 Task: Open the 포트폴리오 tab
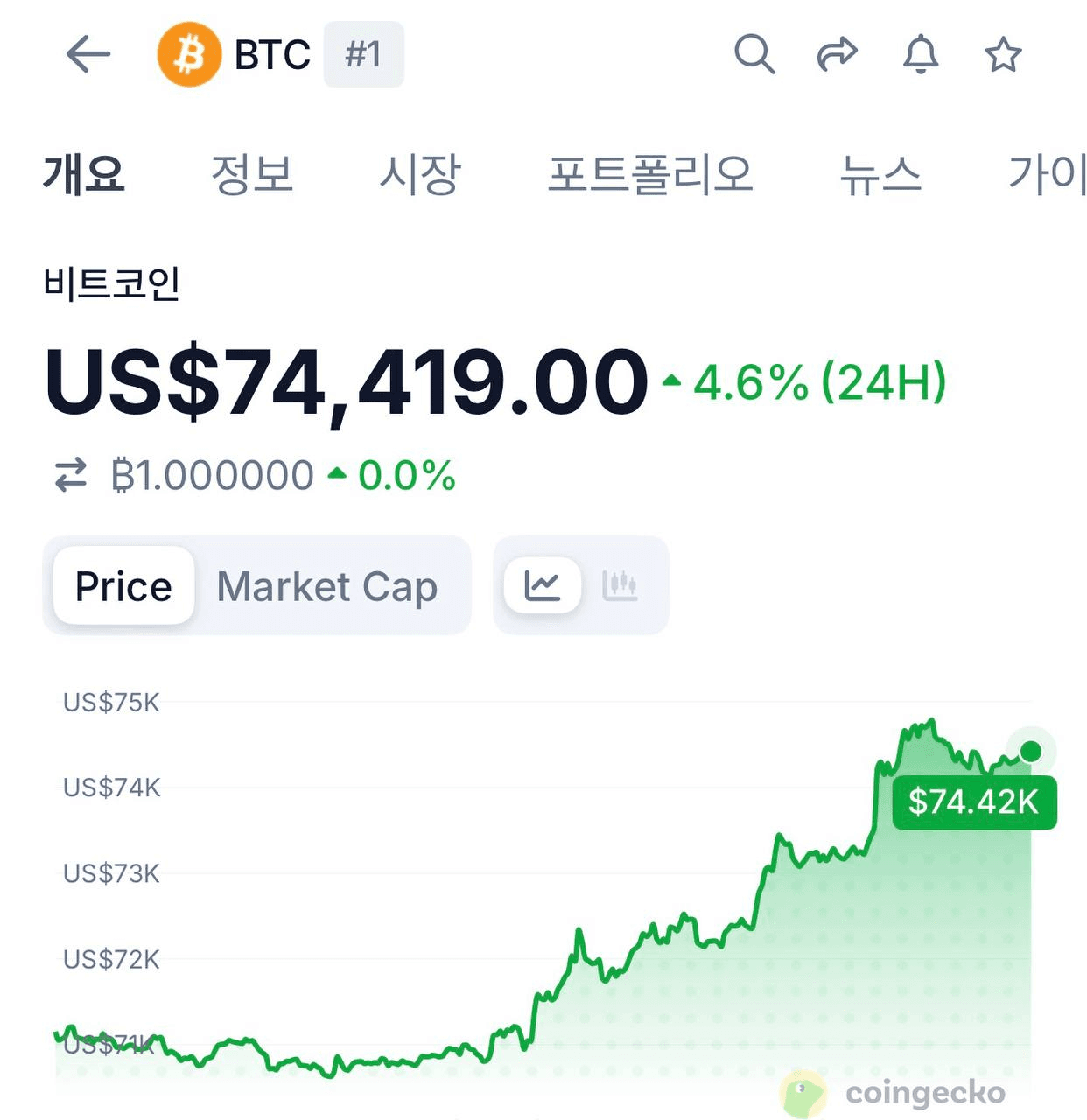coord(649,173)
